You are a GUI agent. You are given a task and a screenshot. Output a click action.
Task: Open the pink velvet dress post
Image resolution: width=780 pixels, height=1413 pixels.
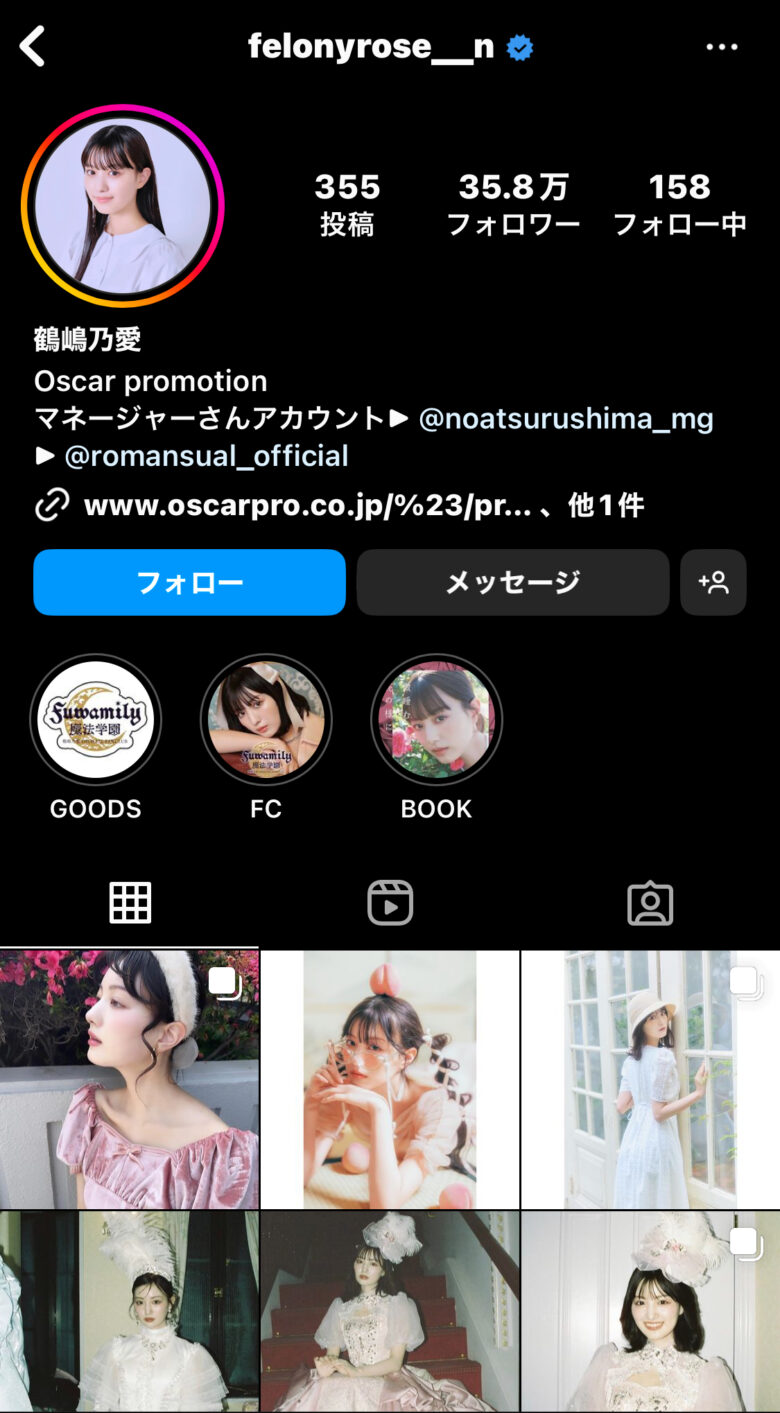[129, 1080]
